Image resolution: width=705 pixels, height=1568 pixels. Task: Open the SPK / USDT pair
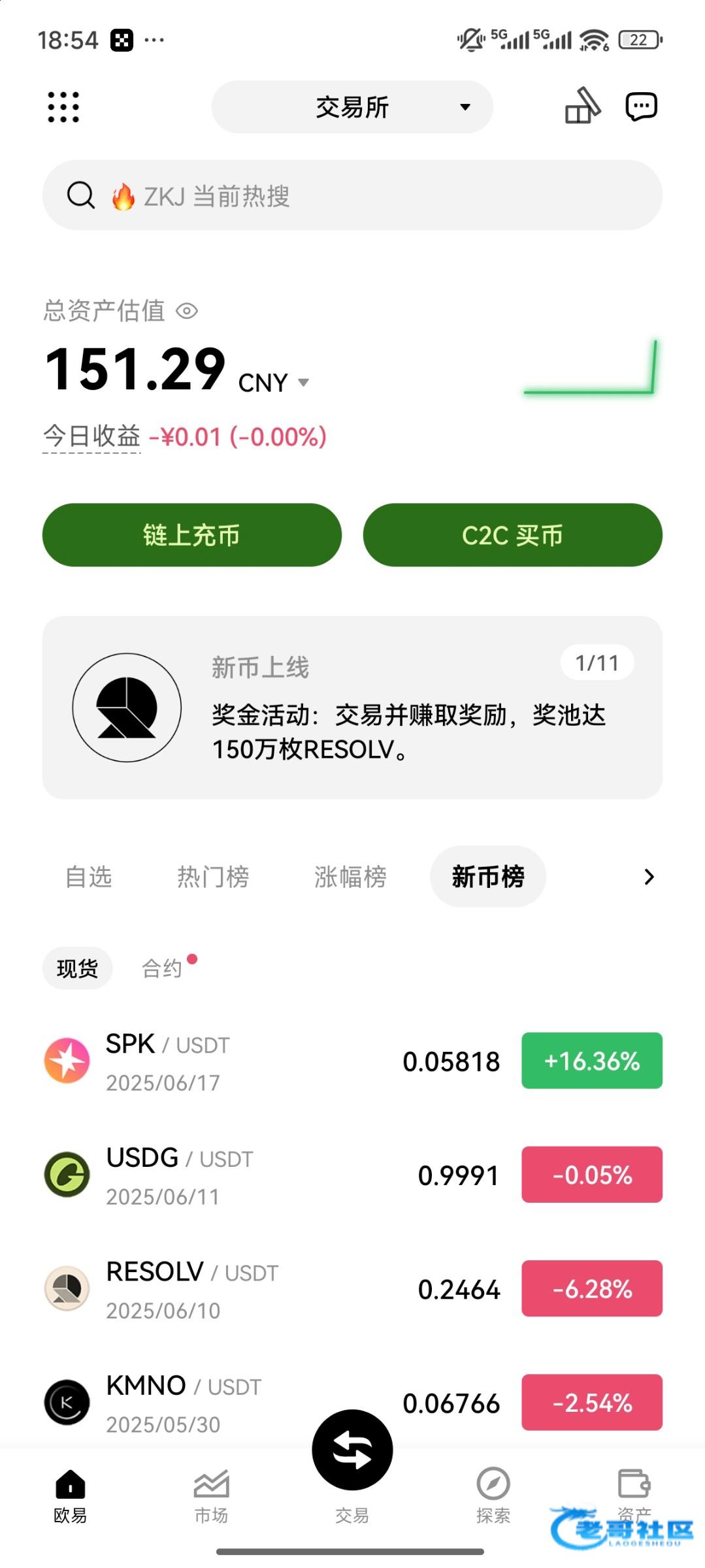coord(352,1061)
